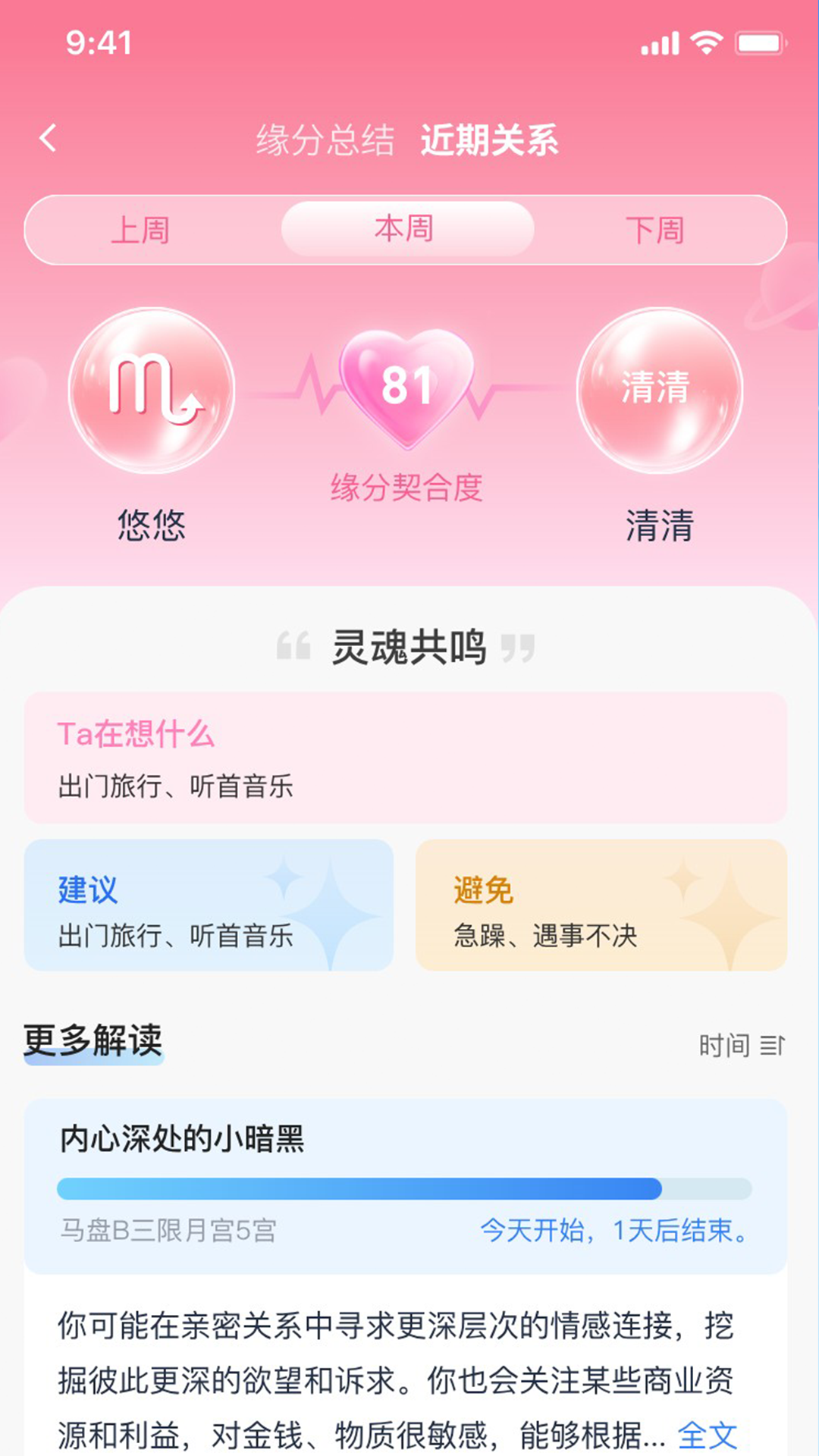Open 清清's avatar bubble
819x1456 pixels.
click(658, 391)
